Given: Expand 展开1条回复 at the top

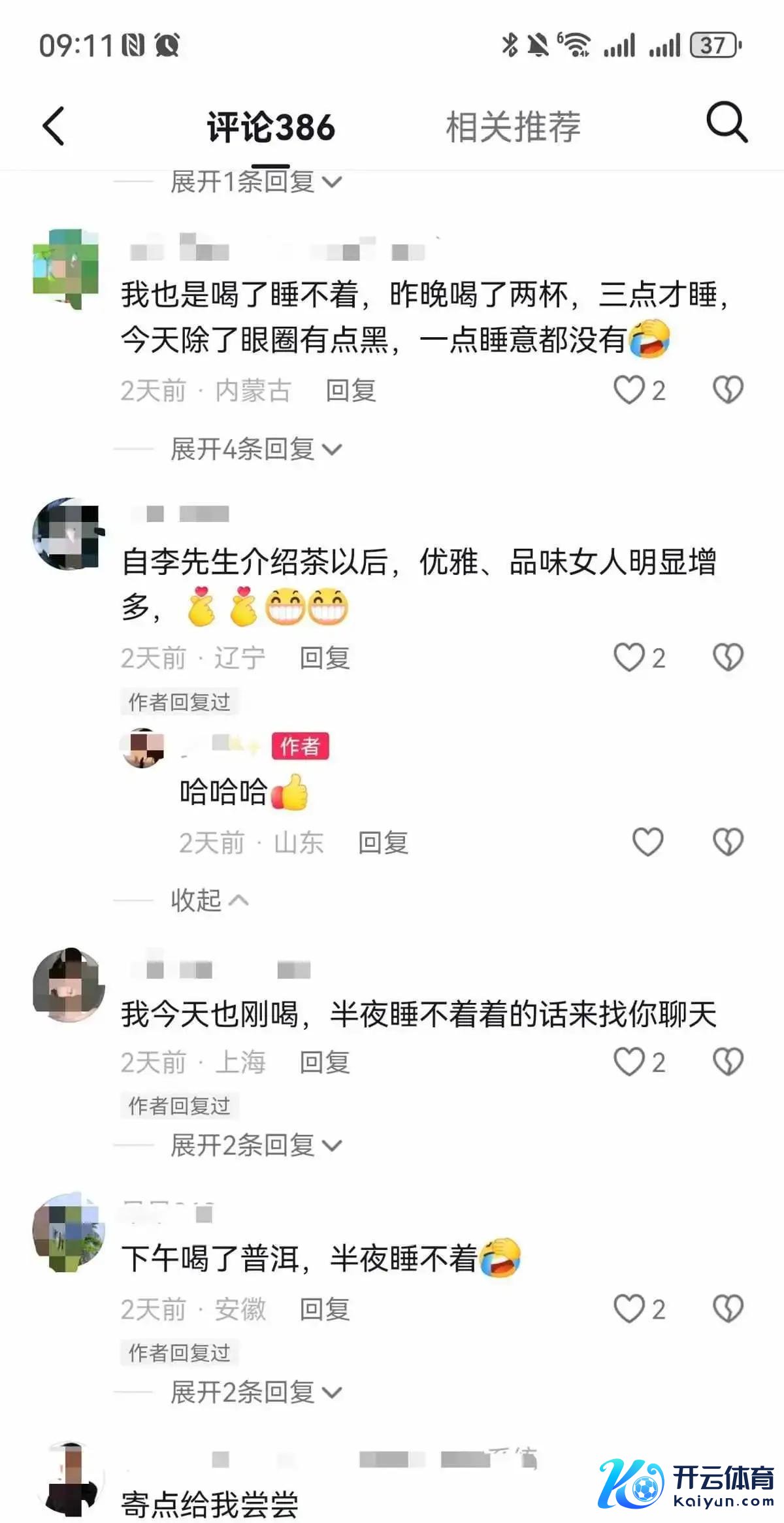Looking at the screenshot, I should pos(255,182).
